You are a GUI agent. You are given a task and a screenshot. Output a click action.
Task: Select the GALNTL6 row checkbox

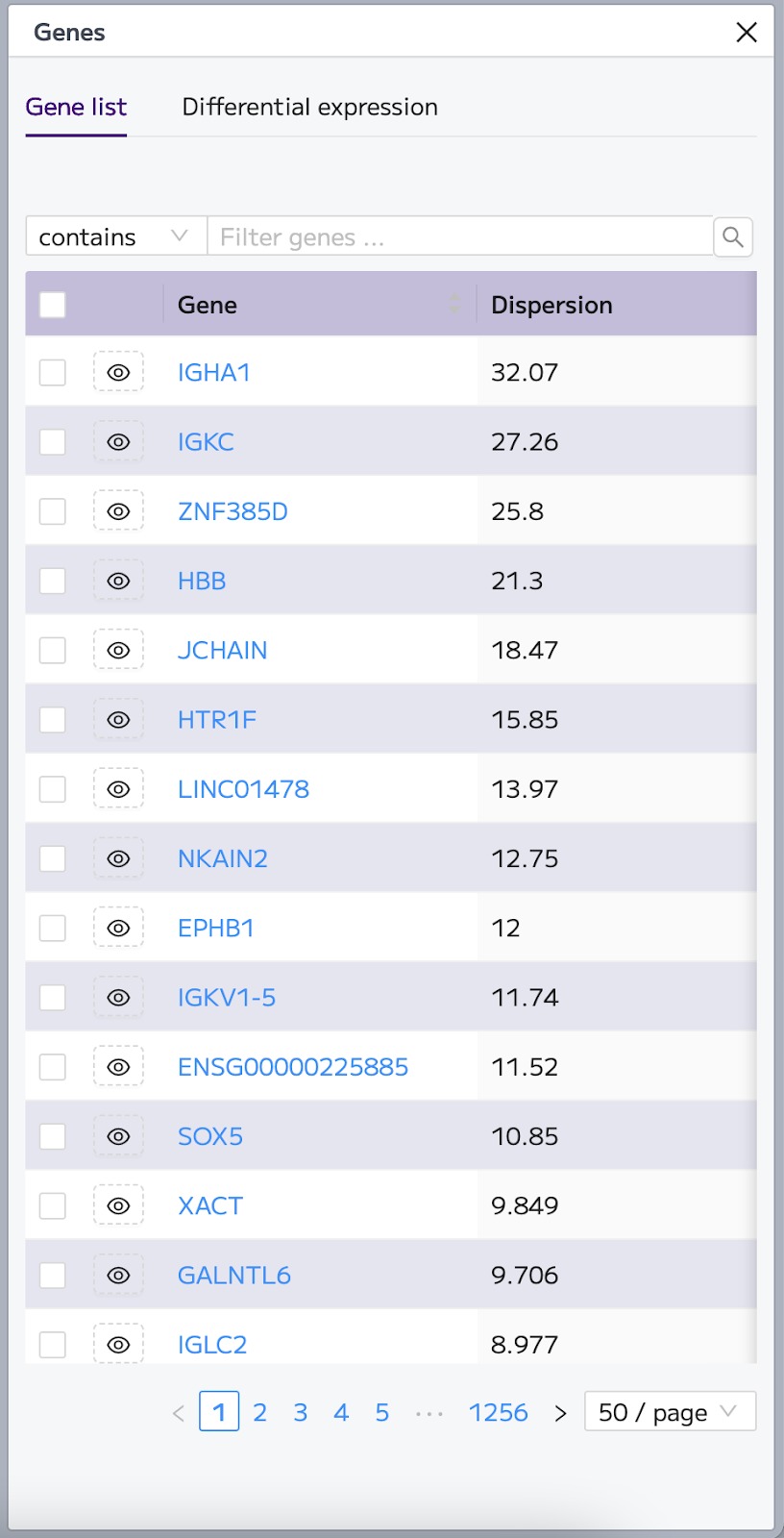click(x=53, y=1275)
